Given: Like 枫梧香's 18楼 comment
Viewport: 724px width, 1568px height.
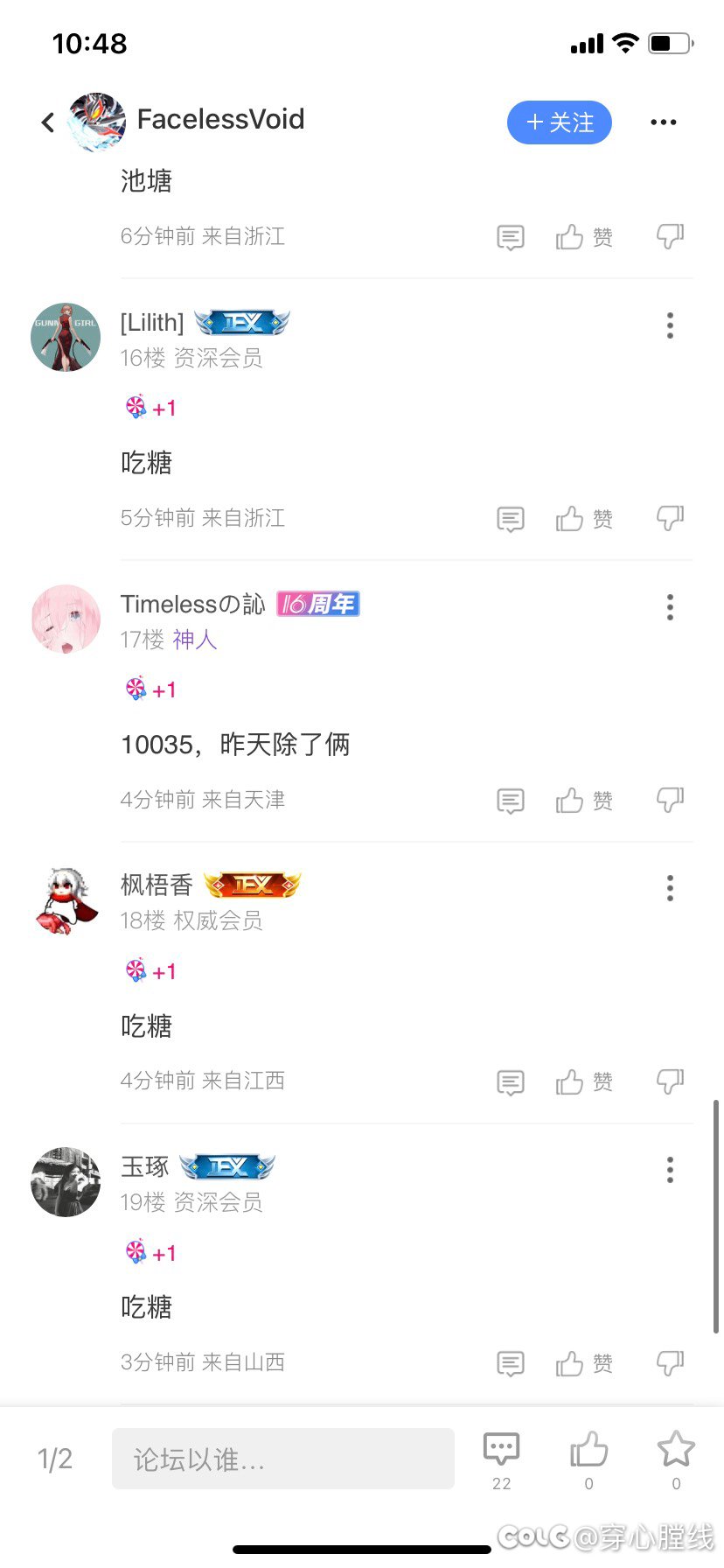Looking at the screenshot, I should (584, 1082).
